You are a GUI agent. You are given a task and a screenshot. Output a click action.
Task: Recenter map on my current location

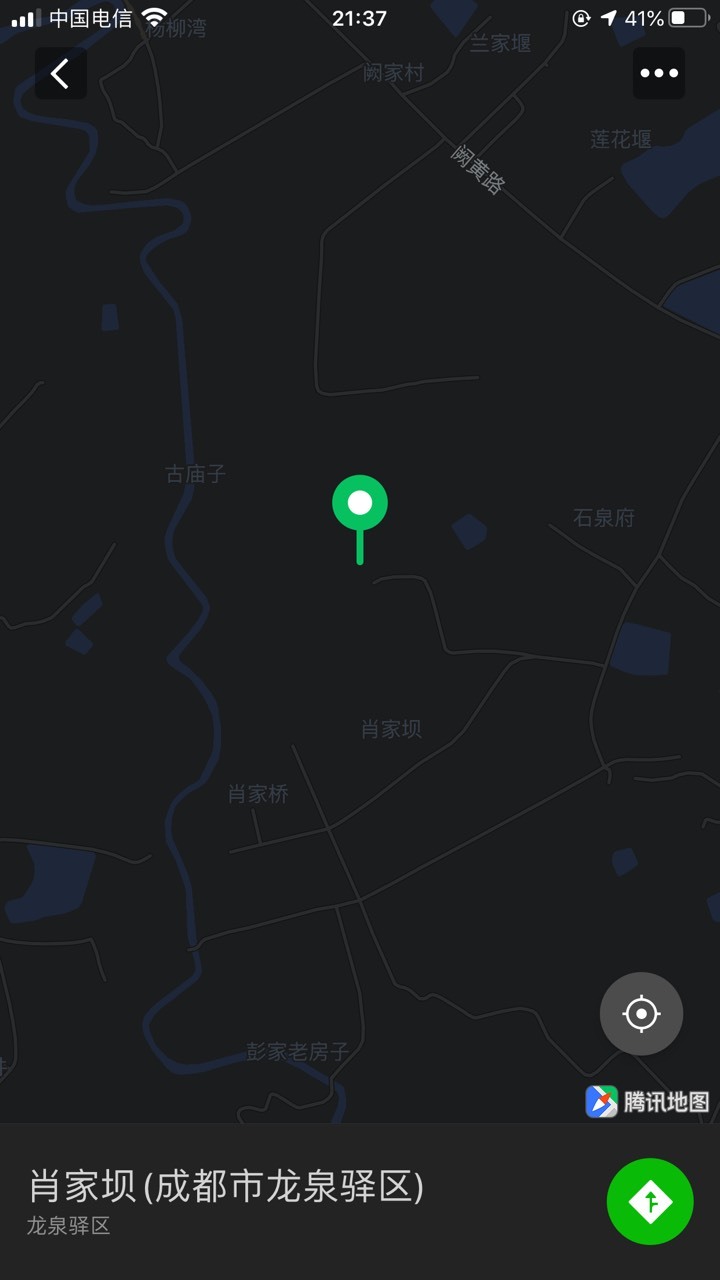641,1014
